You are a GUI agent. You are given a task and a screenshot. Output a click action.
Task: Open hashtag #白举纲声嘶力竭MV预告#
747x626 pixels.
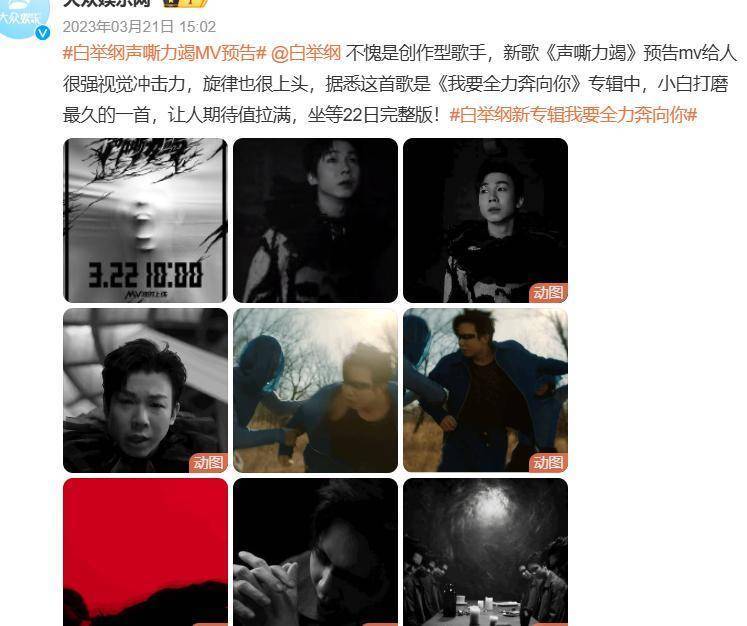164,53
